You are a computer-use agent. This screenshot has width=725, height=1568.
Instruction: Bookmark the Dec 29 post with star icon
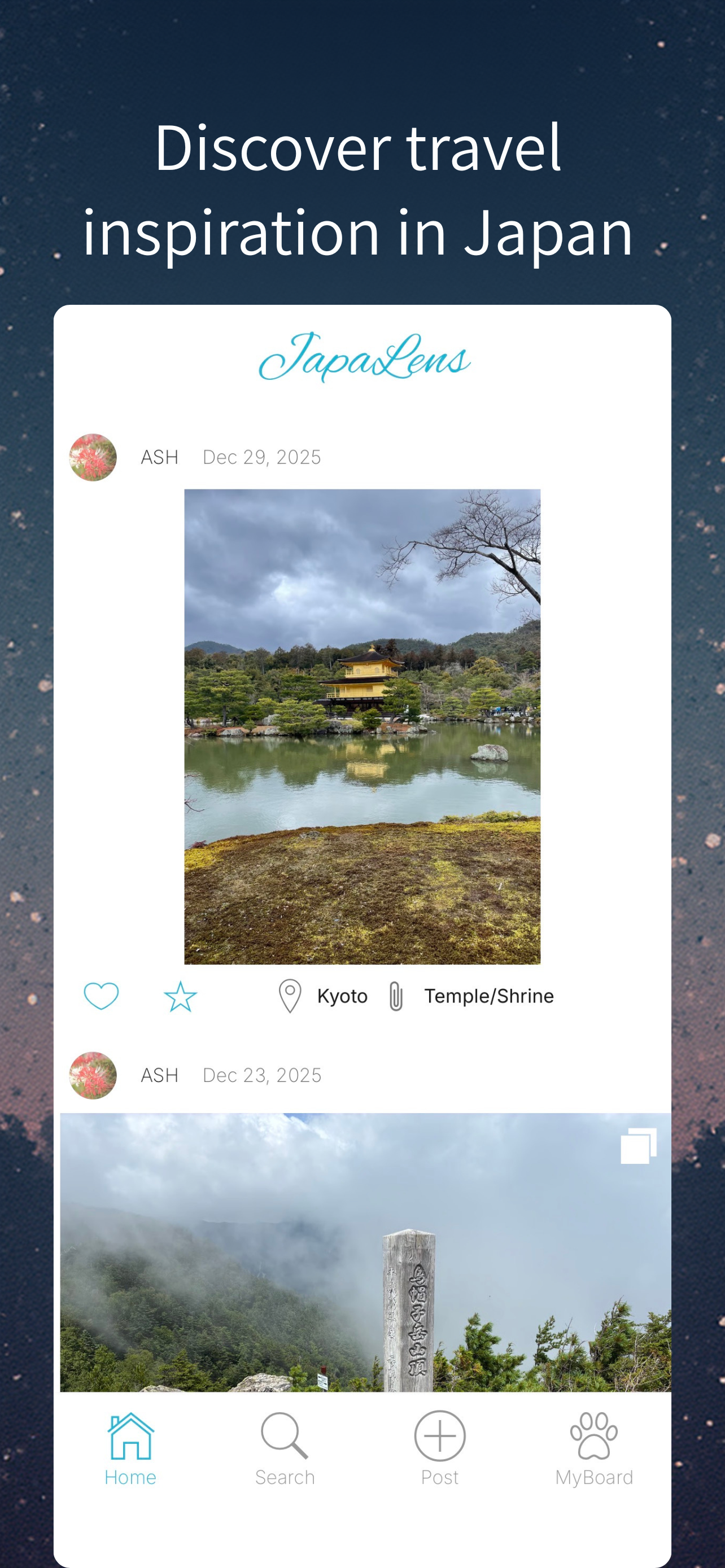[x=181, y=996]
